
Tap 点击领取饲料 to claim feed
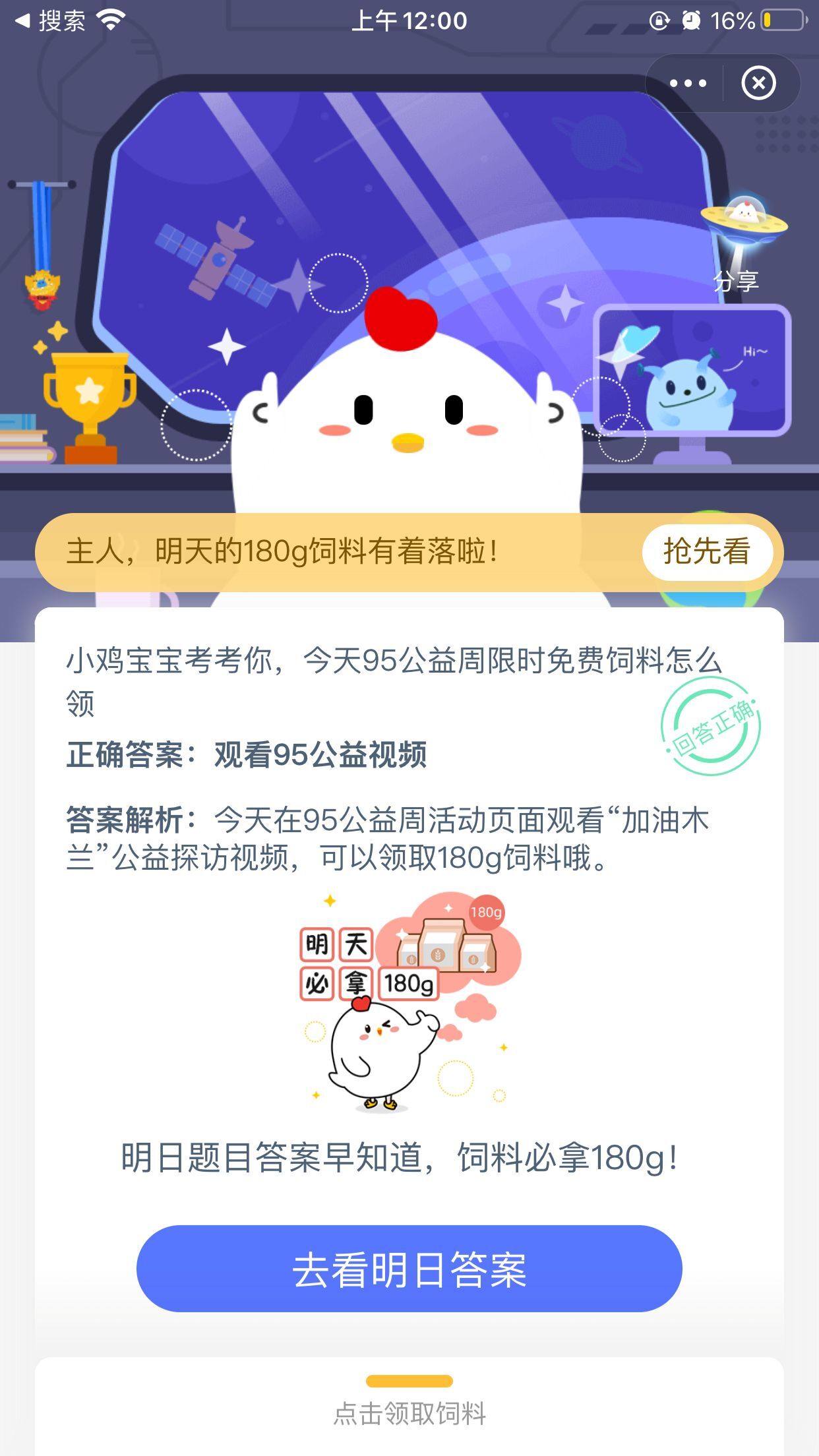(x=409, y=1412)
